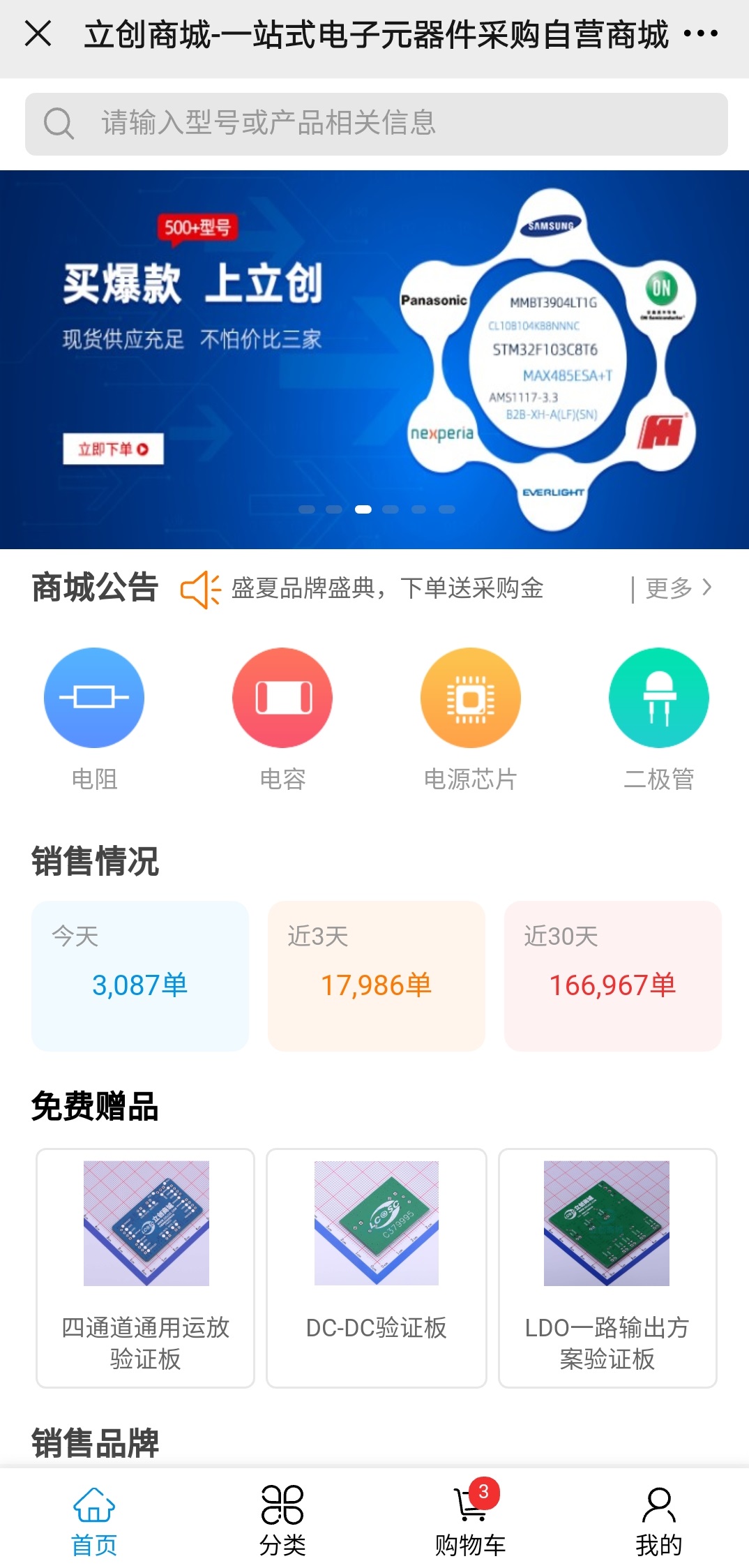Screen dimensions: 749x1568
Task: Switch to the 首页 tab
Action: click(94, 1521)
